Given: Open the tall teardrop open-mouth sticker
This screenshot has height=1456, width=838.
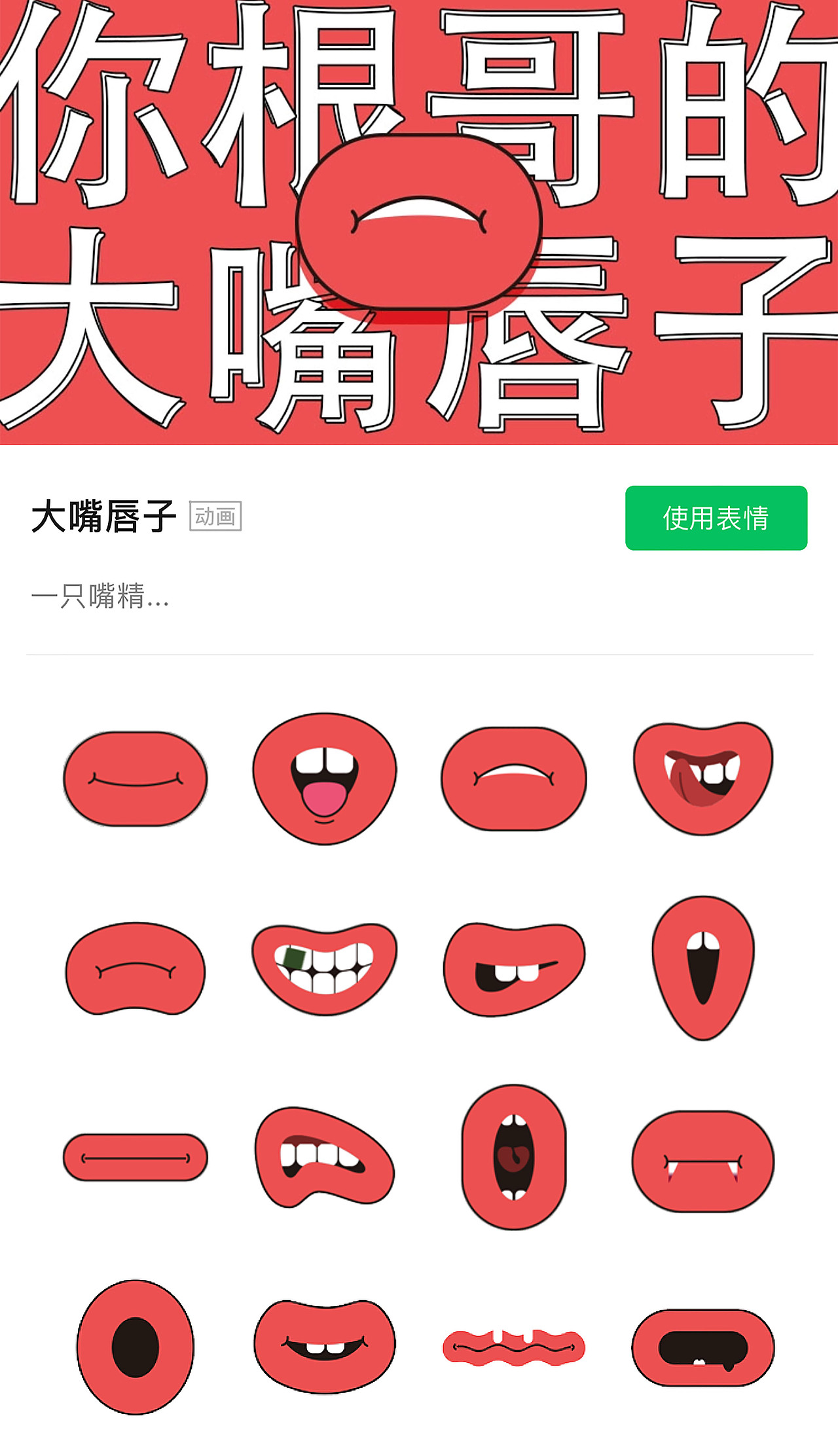Looking at the screenshot, I should [703, 968].
